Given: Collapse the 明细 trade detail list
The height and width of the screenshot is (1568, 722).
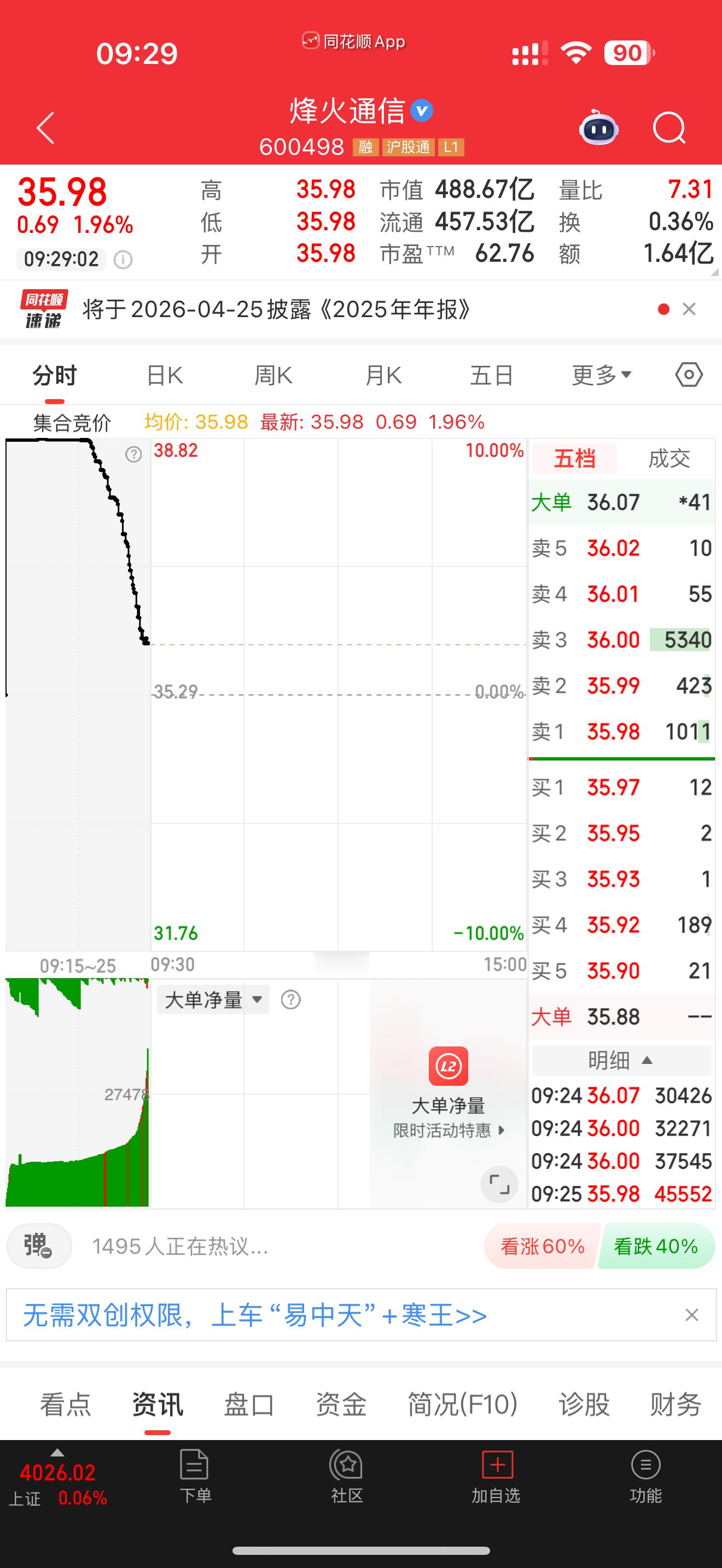Looking at the screenshot, I should coord(620,1060).
